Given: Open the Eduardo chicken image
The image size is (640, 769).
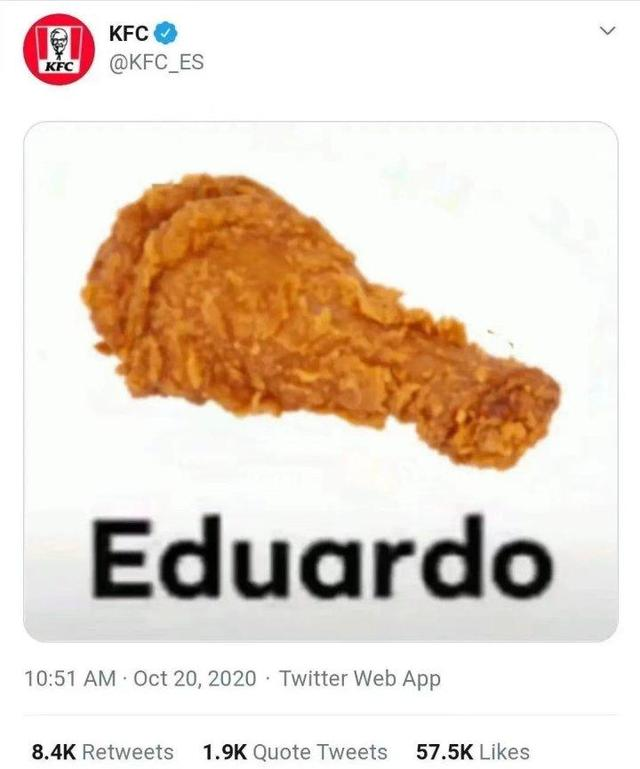Looking at the screenshot, I should [x=320, y=380].
